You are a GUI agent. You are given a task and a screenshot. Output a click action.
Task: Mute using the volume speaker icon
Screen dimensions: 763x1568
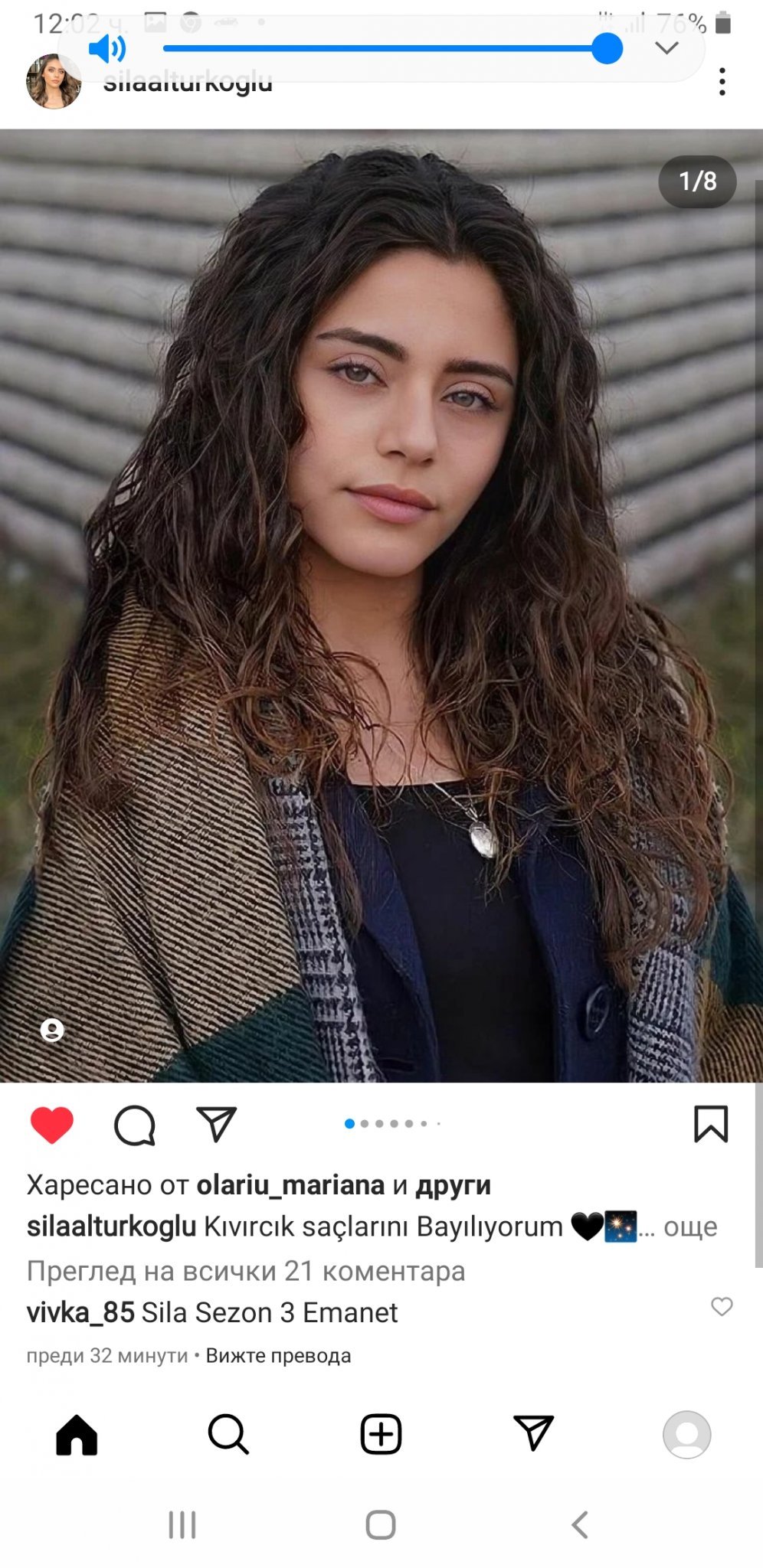coord(107,49)
